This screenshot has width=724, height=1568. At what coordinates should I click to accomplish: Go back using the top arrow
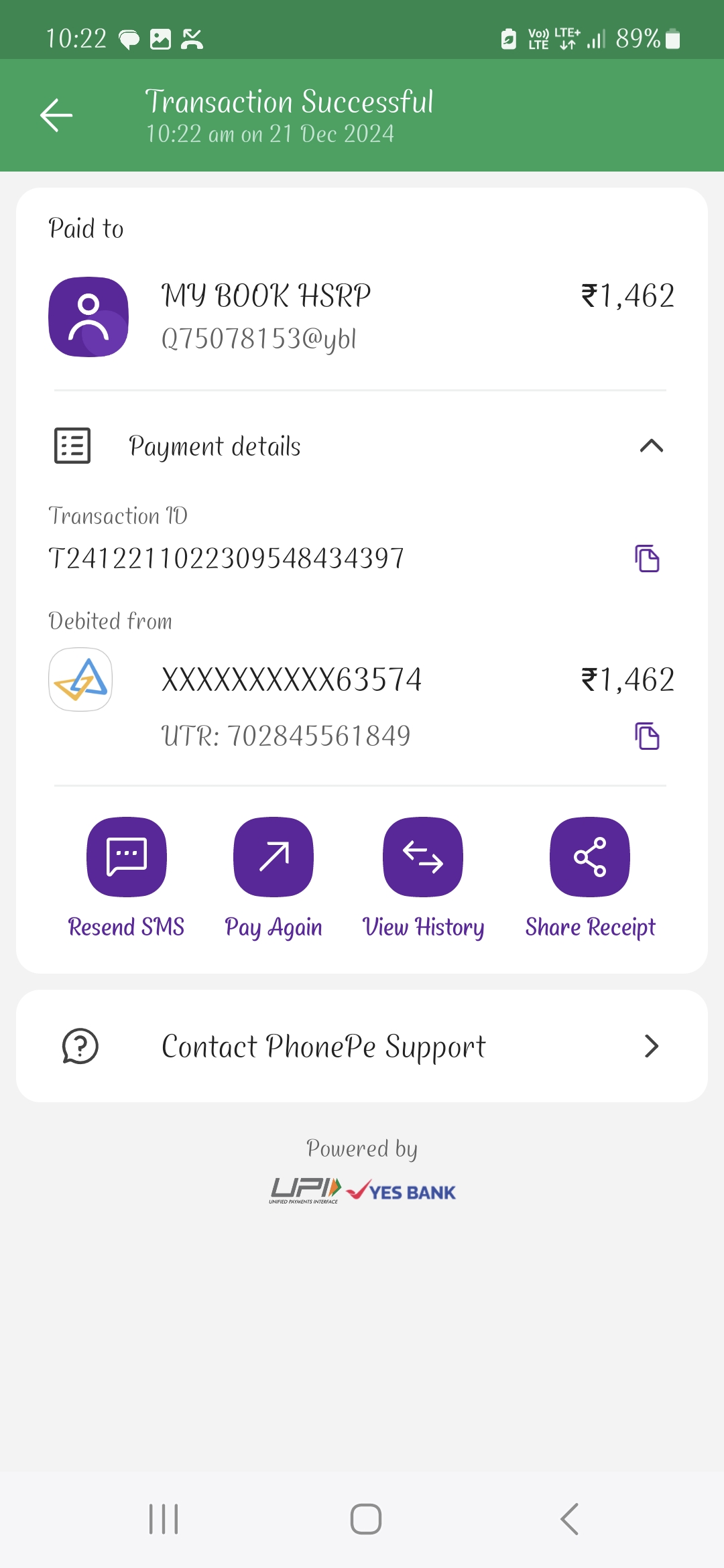[56, 115]
